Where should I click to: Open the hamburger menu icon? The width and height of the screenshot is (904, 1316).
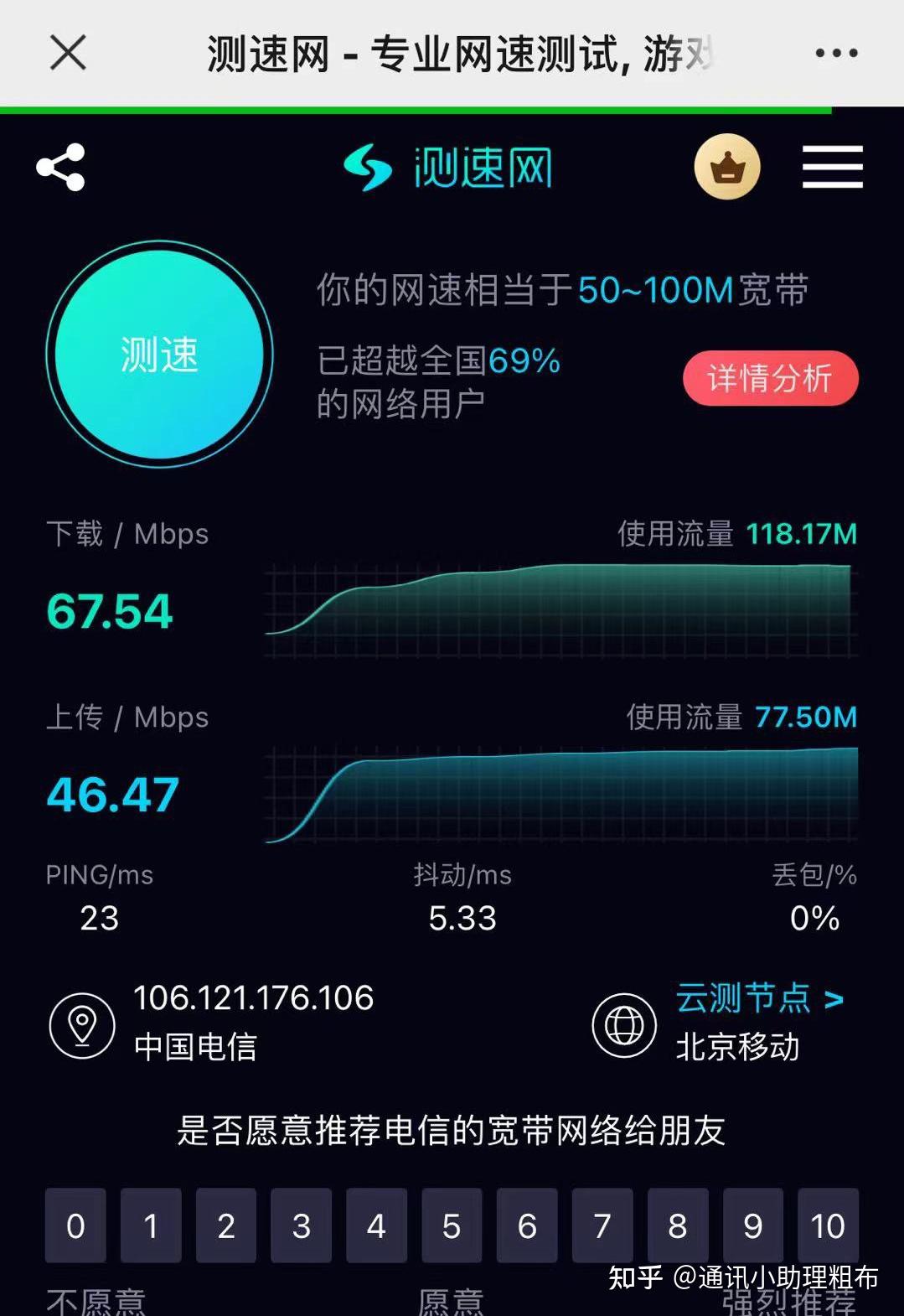tap(833, 167)
